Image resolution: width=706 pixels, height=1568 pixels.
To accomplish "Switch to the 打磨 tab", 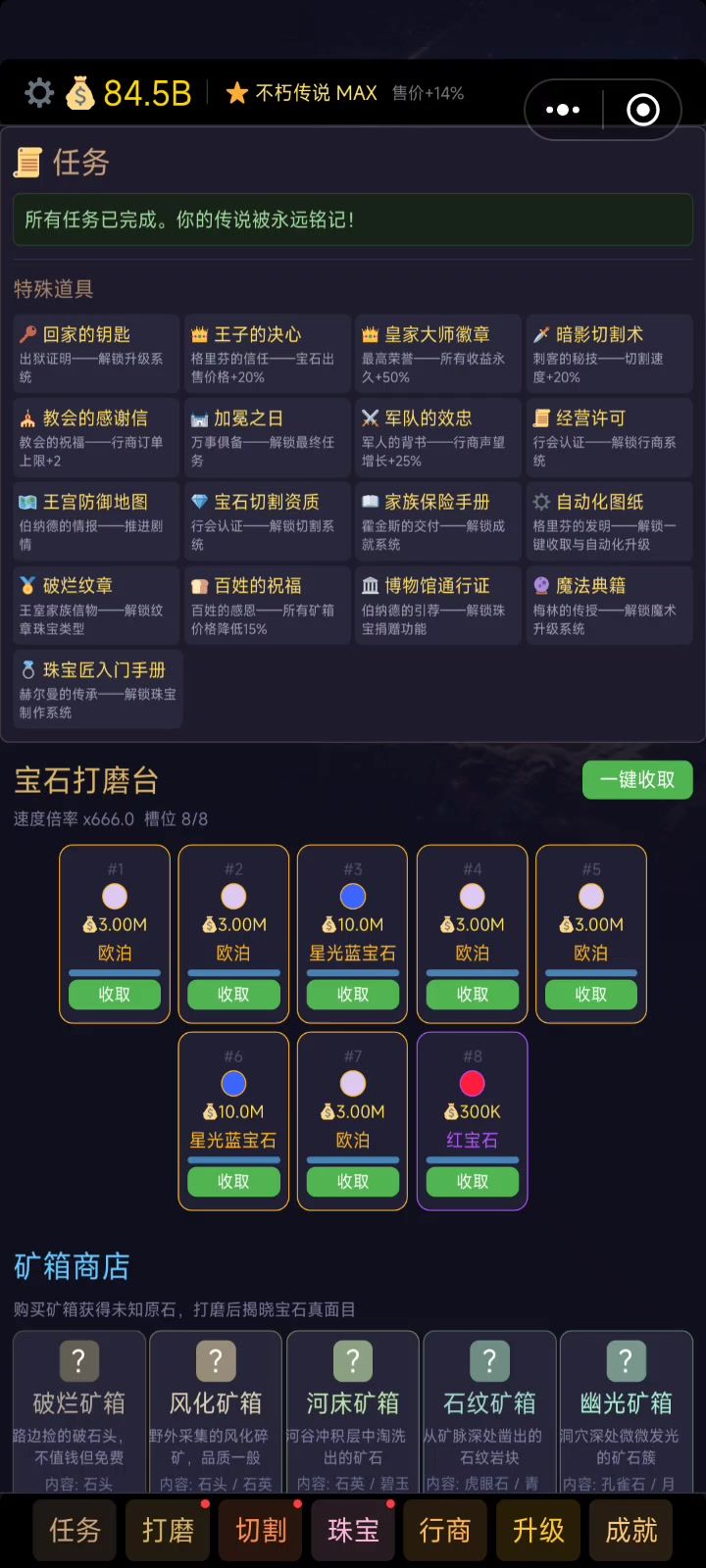I will point(168,1530).
